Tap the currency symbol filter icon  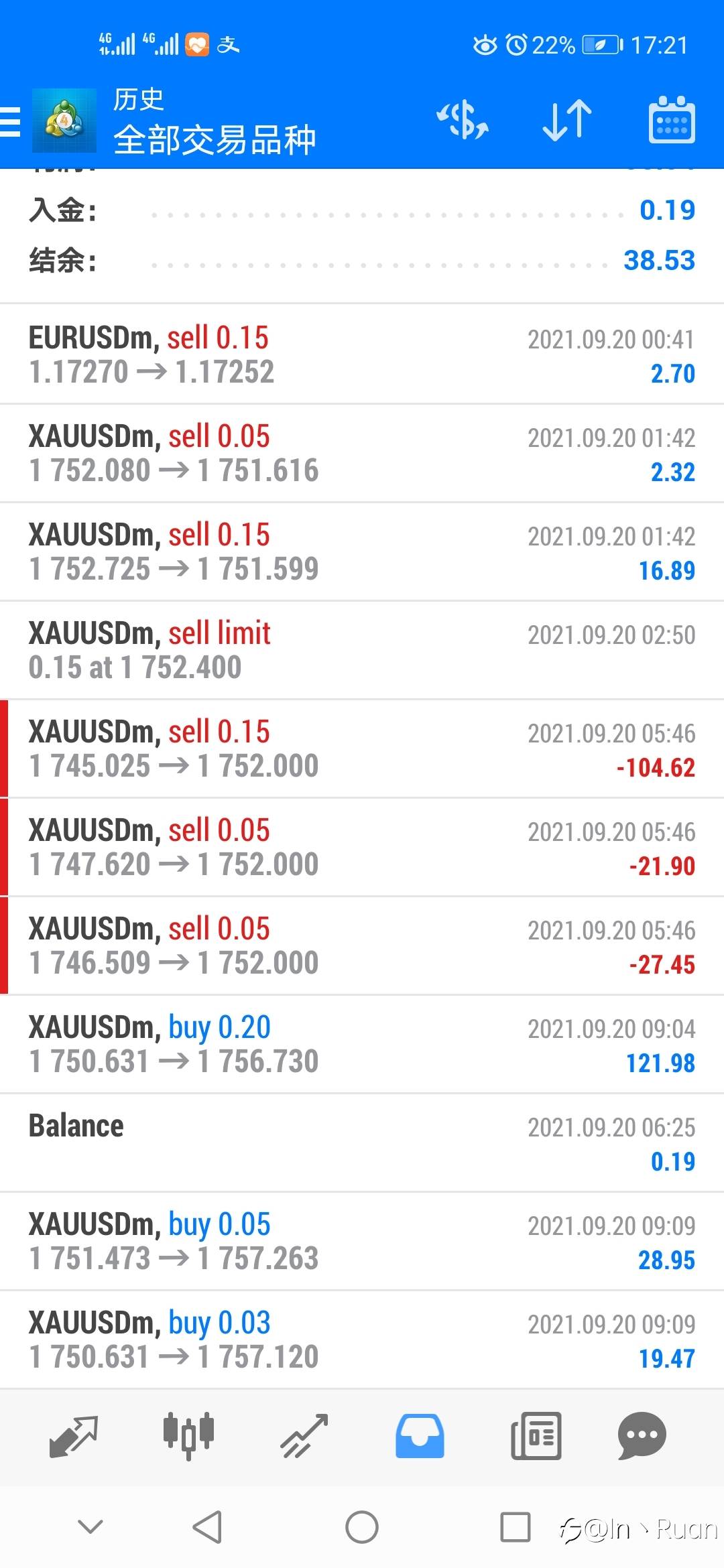[x=463, y=121]
